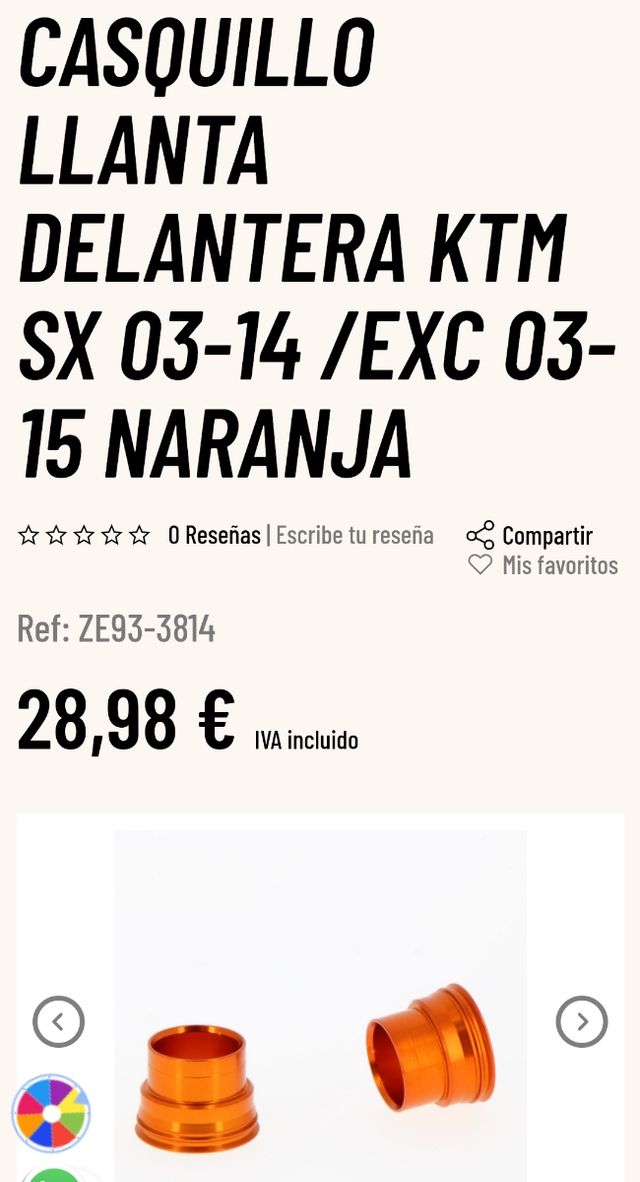
Task: Add product to Mis favoritos
Action: [543, 565]
